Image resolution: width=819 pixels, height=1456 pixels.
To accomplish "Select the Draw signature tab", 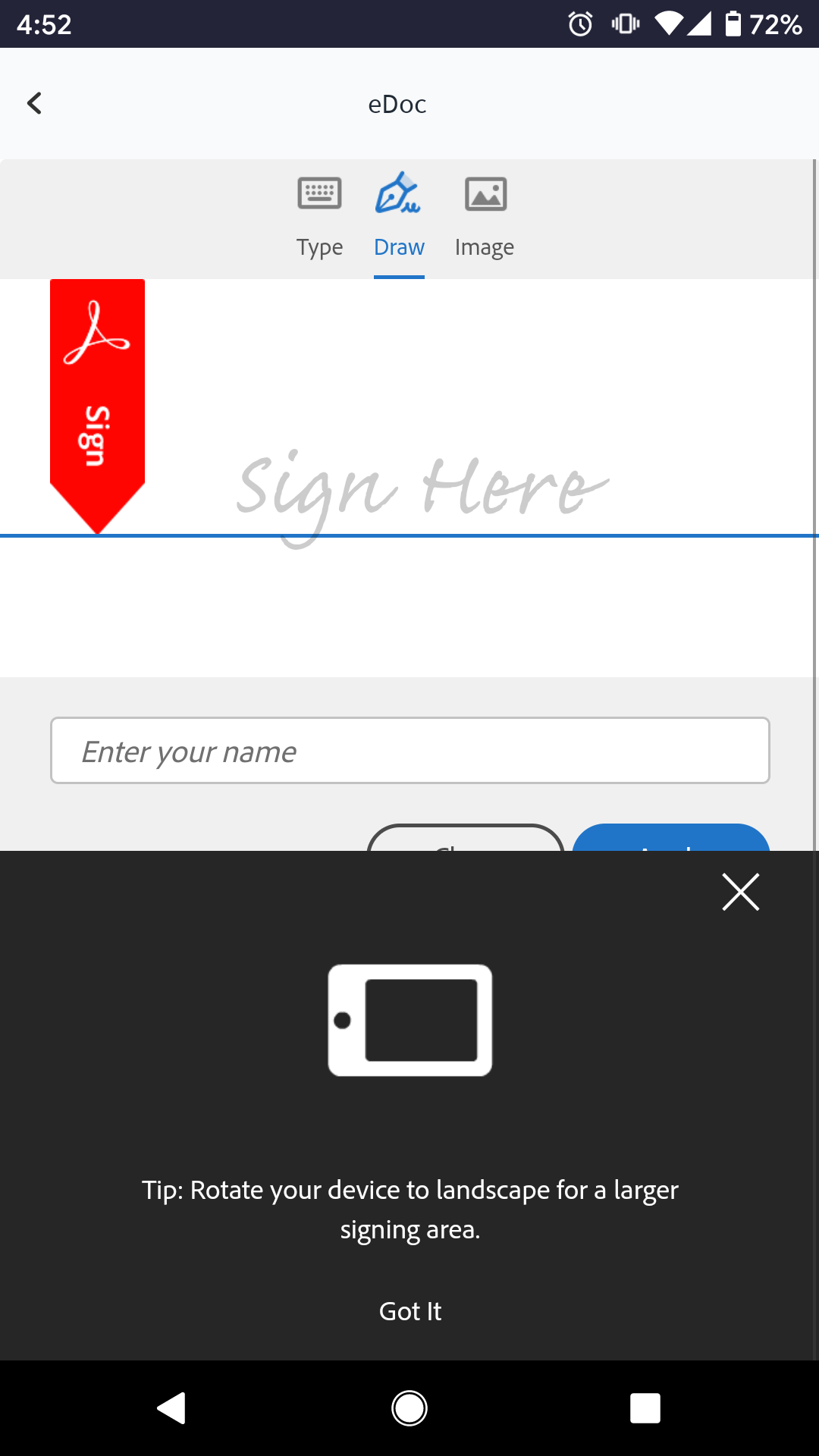I will tap(399, 218).
